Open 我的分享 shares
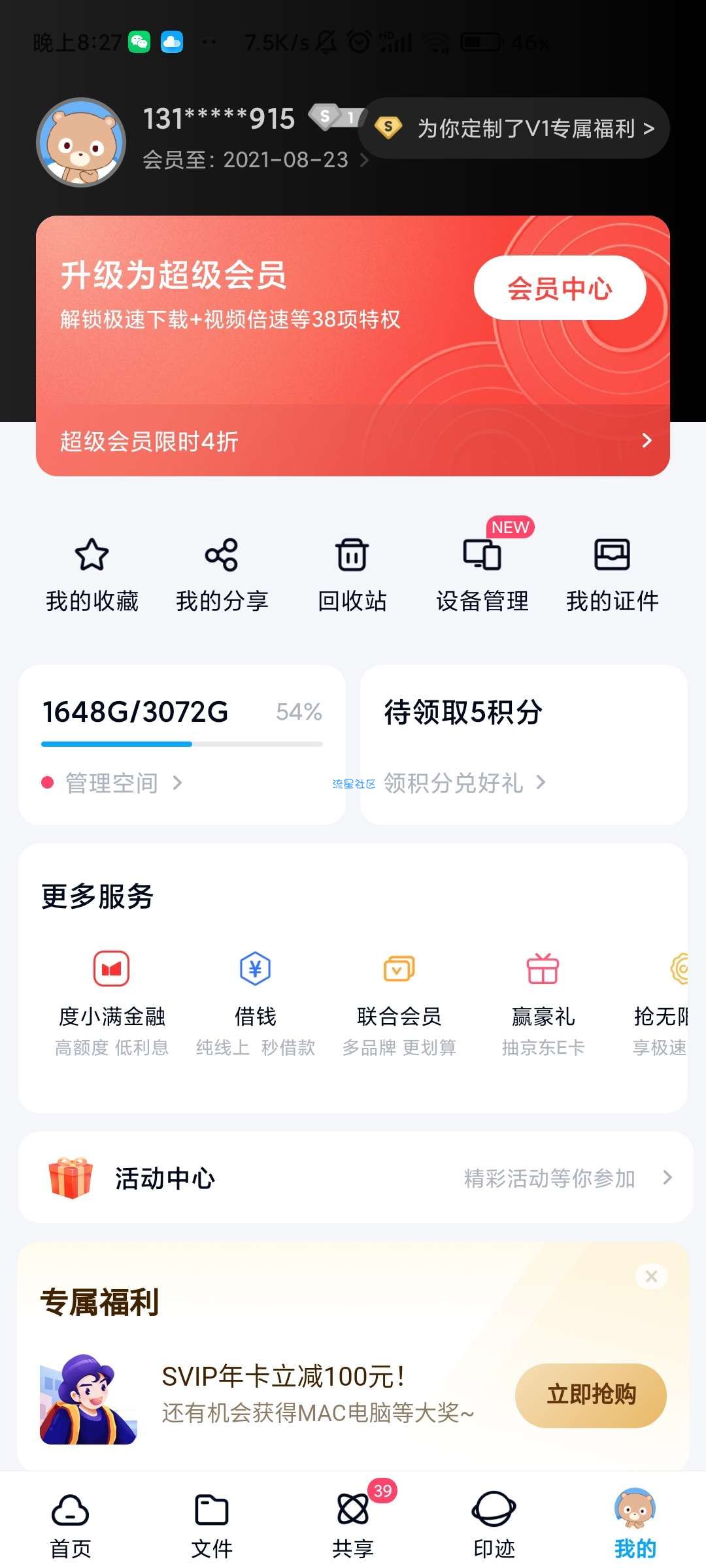The image size is (706, 1568). (222, 574)
